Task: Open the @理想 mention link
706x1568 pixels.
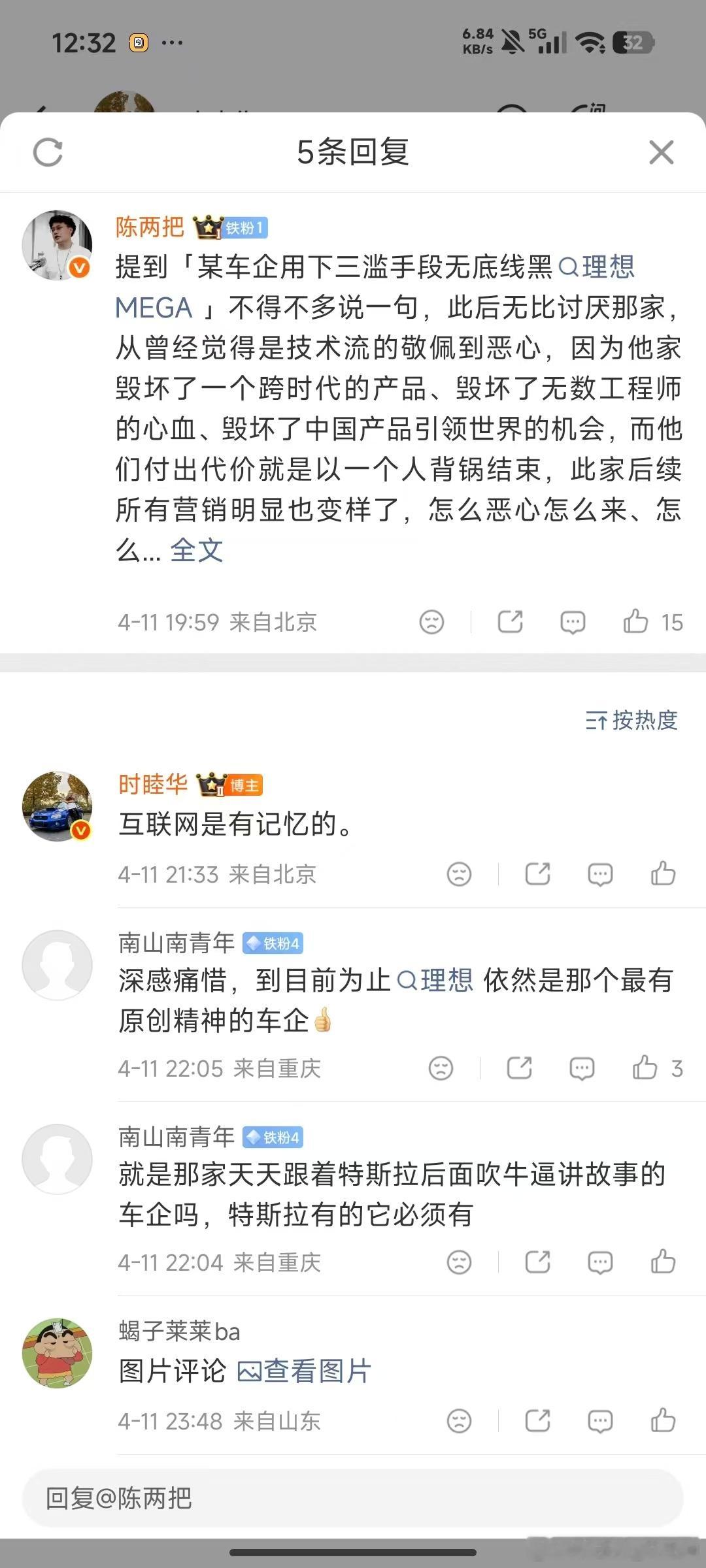Action: [x=600, y=268]
